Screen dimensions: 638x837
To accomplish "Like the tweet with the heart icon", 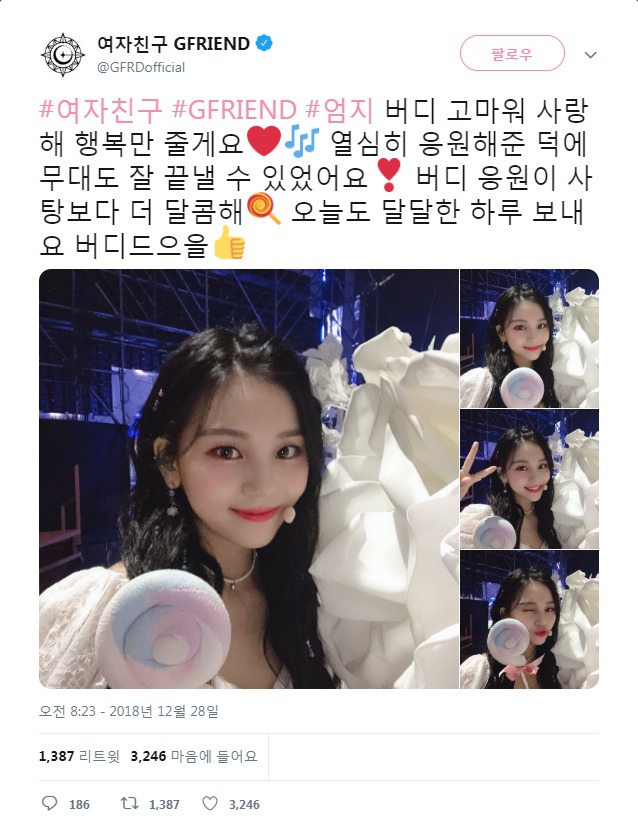I will click(210, 803).
